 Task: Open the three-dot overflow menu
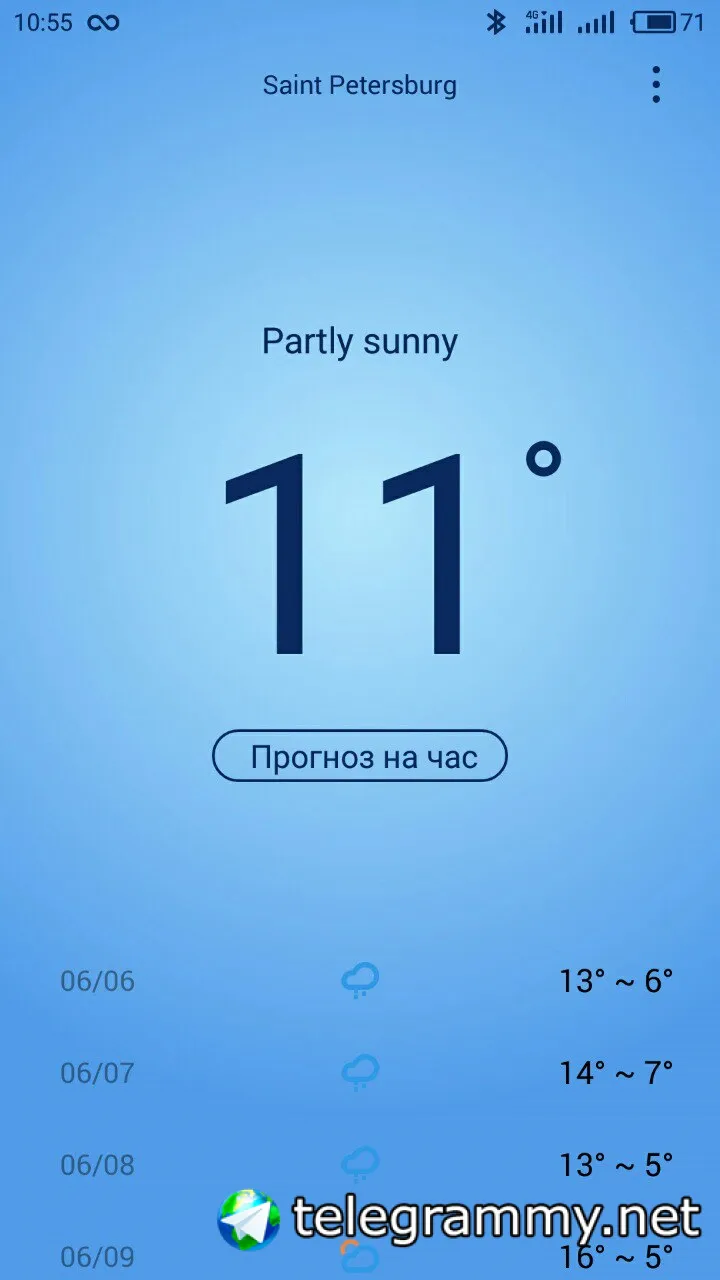[x=656, y=85]
